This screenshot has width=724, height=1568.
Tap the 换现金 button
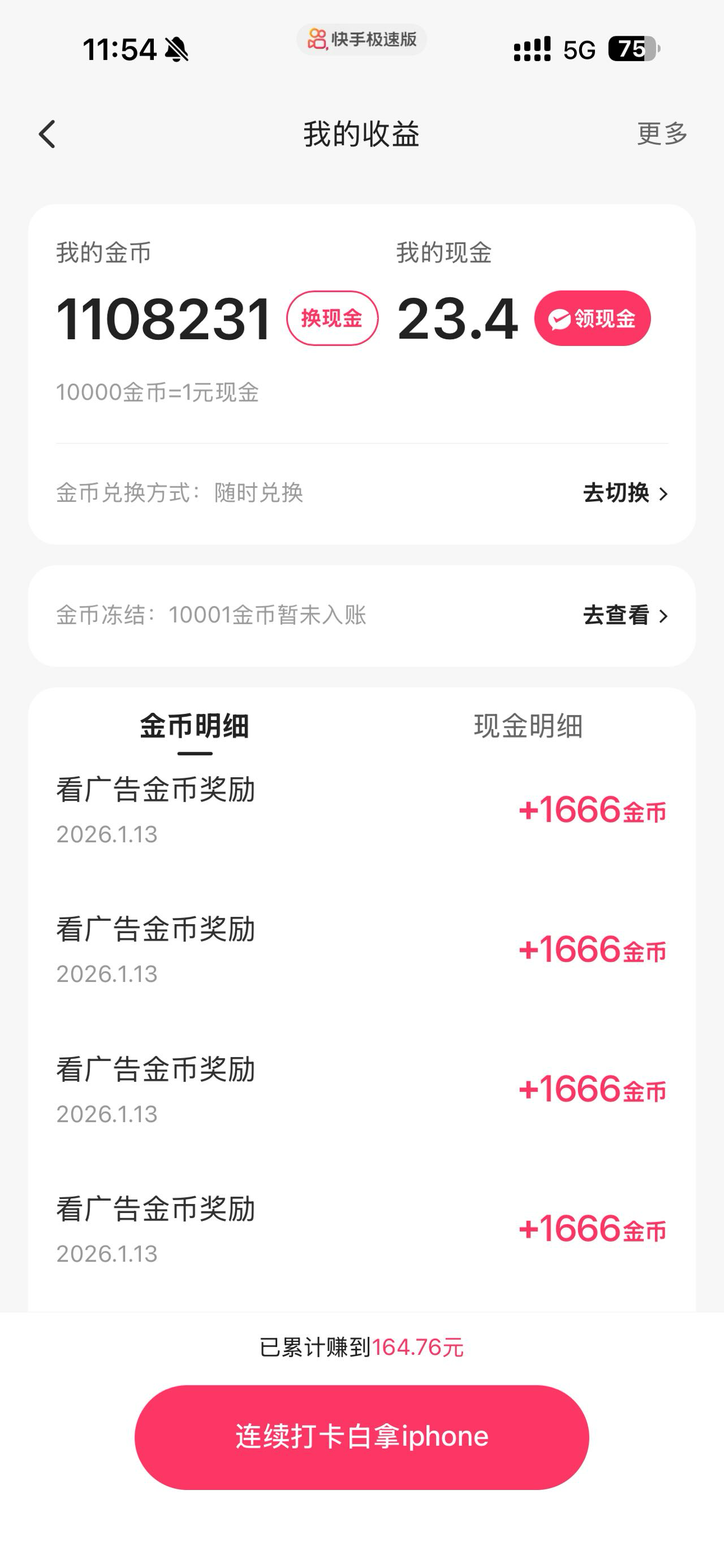332,318
